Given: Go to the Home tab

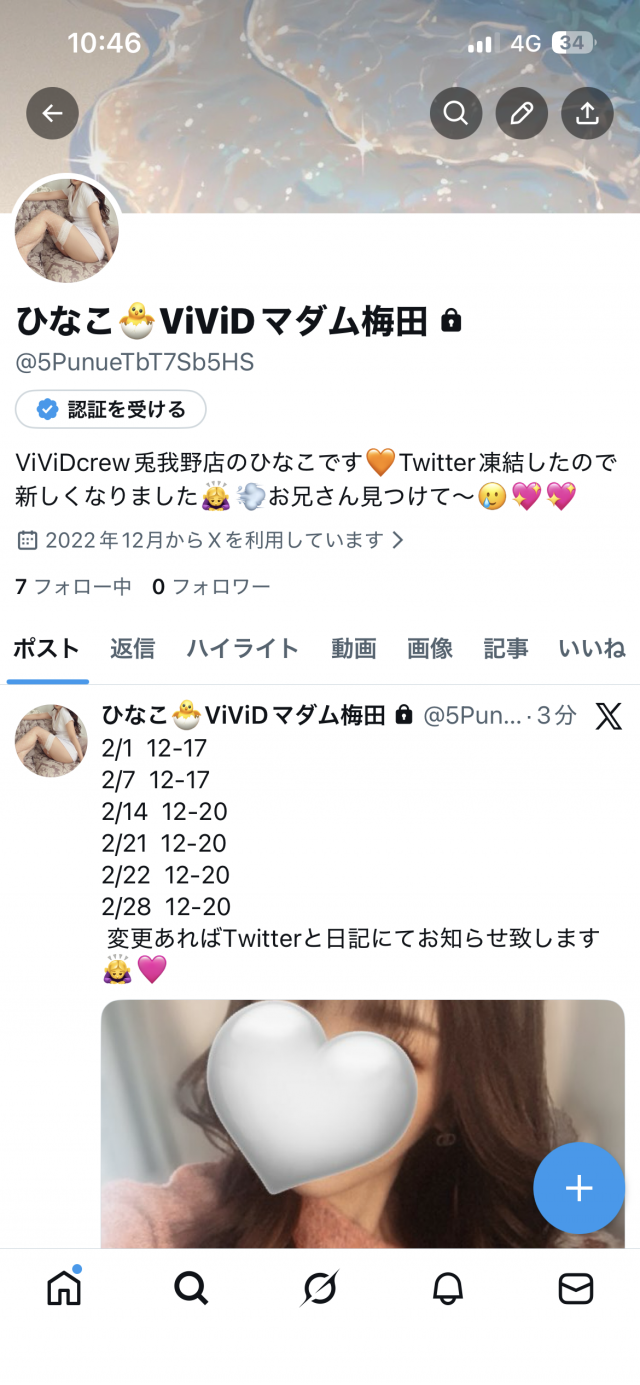Looking at the screenshot, I should click(x=64, y=1288).
